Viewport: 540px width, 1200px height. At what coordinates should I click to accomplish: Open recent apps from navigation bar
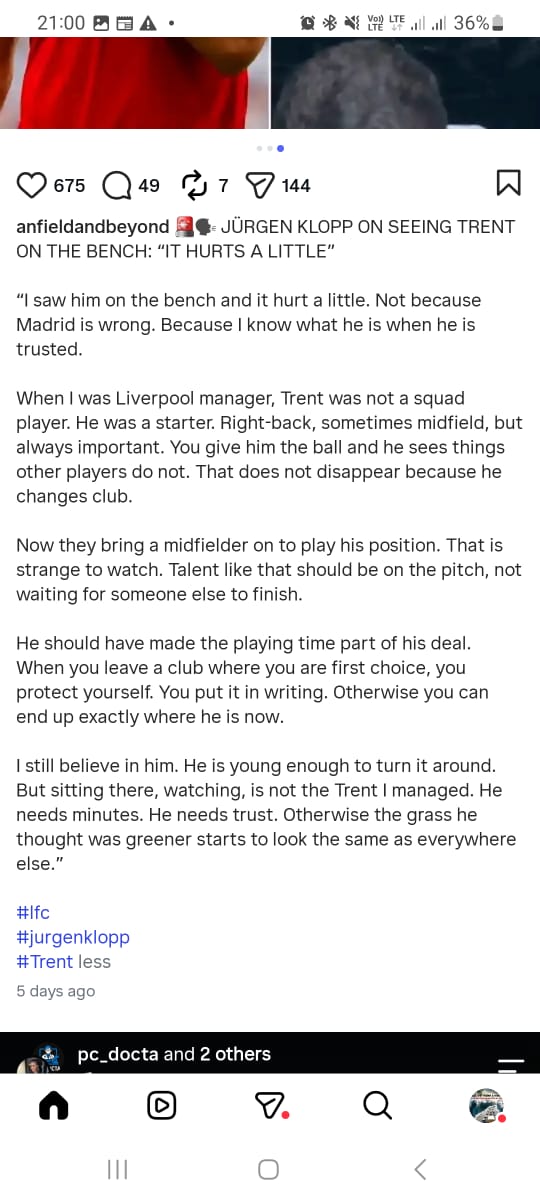117,1168
